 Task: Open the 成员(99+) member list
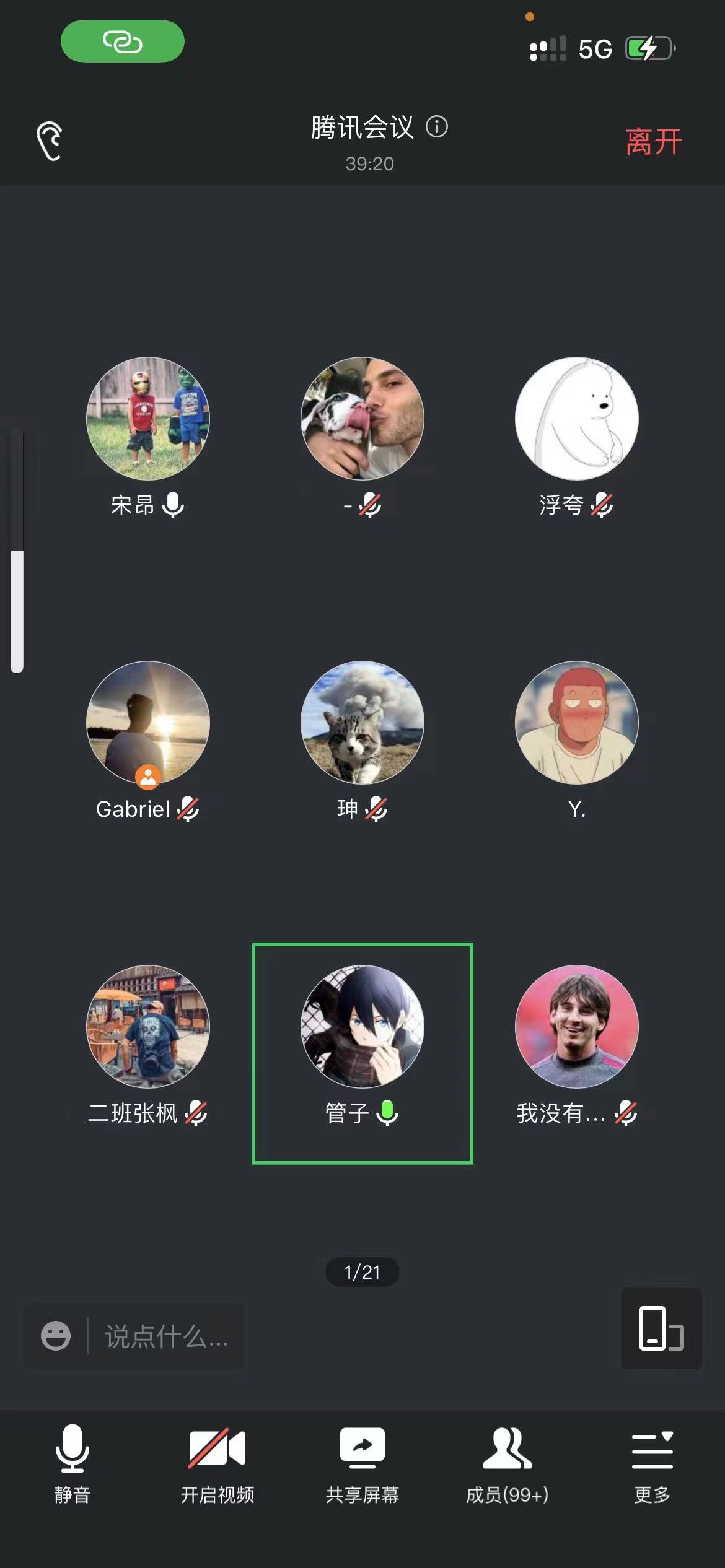point(507,1464)
